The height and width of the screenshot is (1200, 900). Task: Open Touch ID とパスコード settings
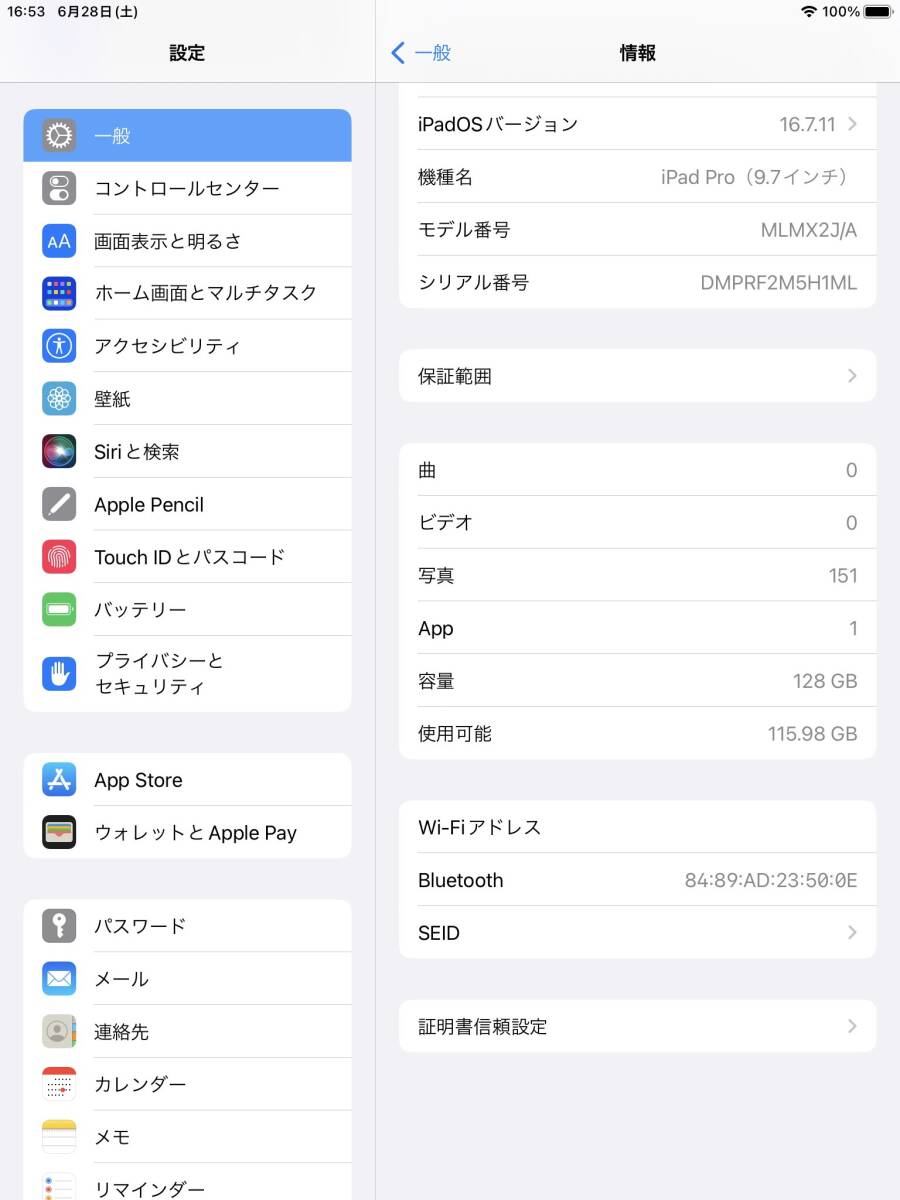point(186,557)
